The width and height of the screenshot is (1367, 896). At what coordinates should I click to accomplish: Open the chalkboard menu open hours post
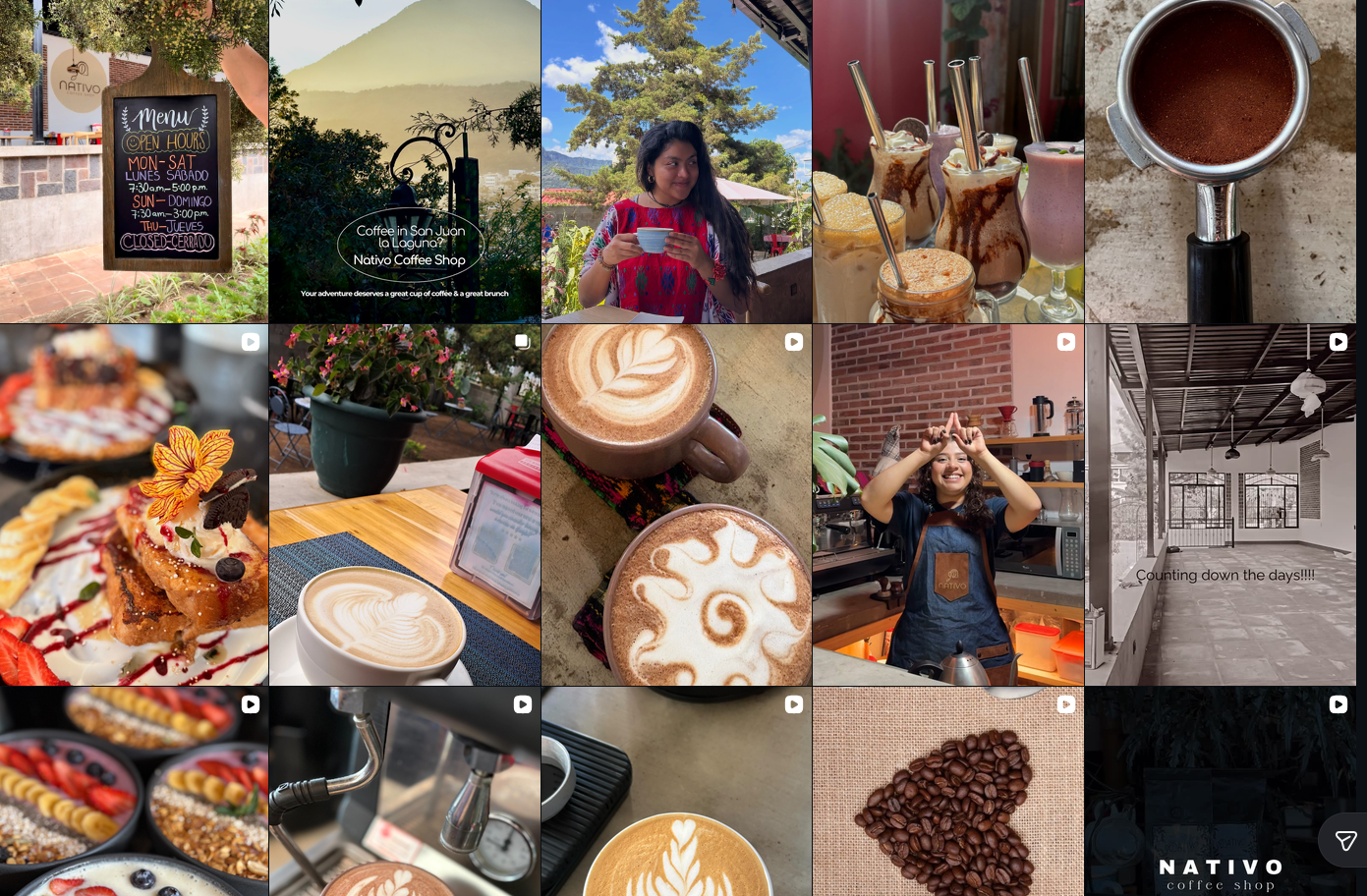click(x=134, y=161)
